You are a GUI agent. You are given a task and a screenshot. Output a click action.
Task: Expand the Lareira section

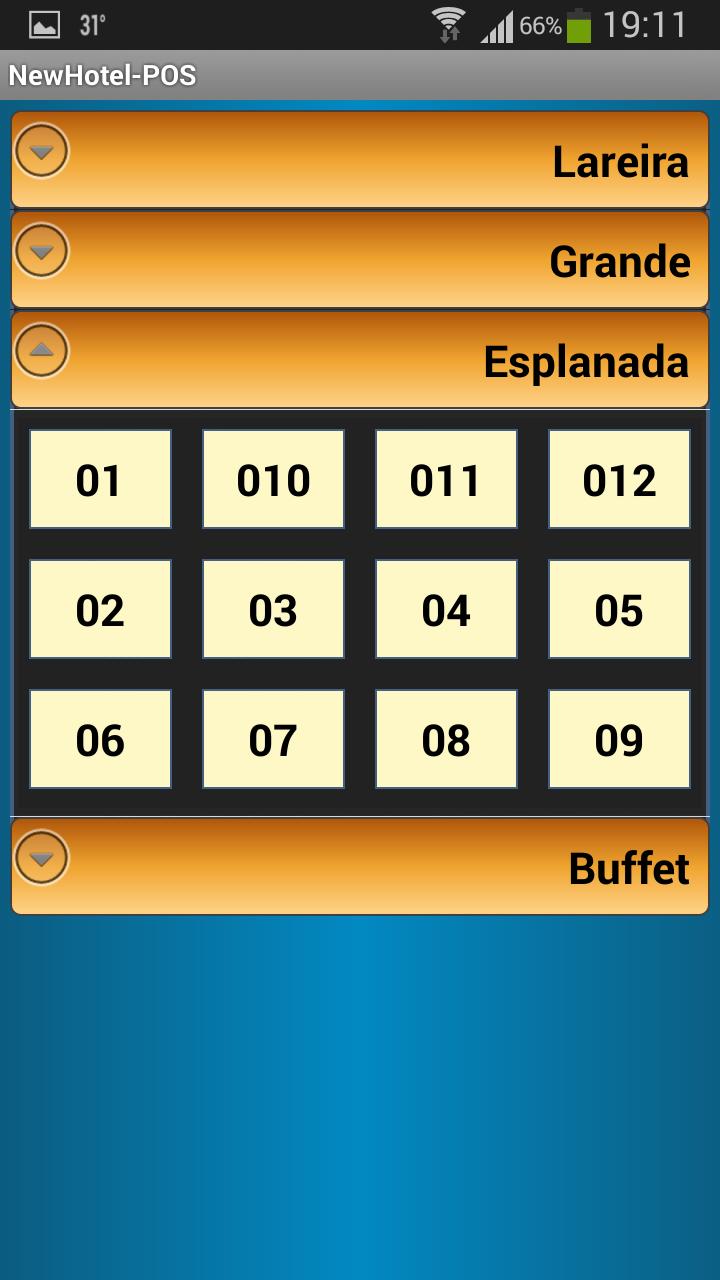[x=42, y=152]
